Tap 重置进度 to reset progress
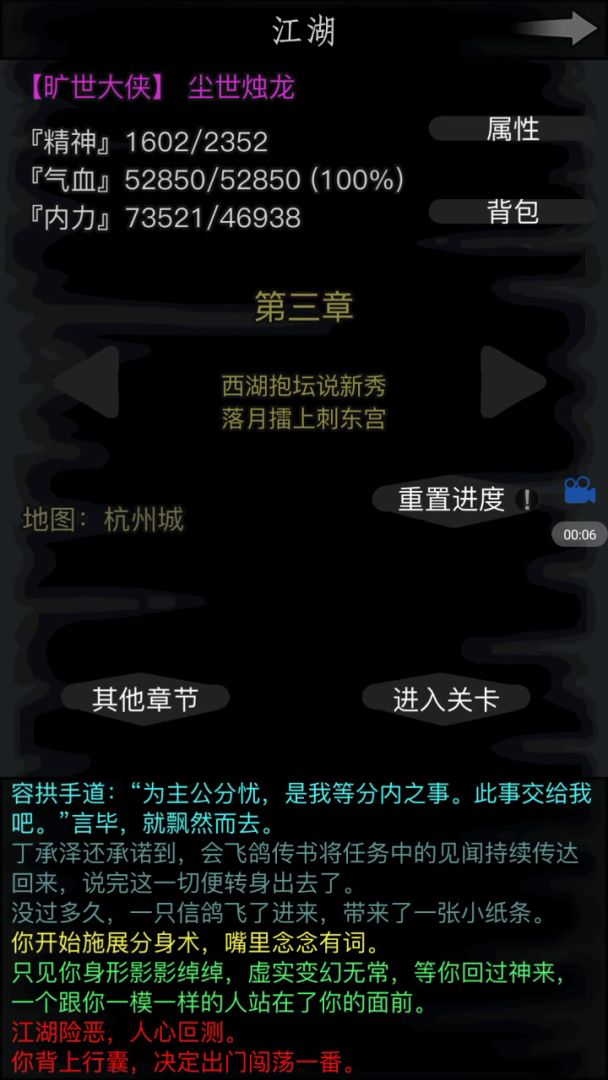 pos(454,499)
